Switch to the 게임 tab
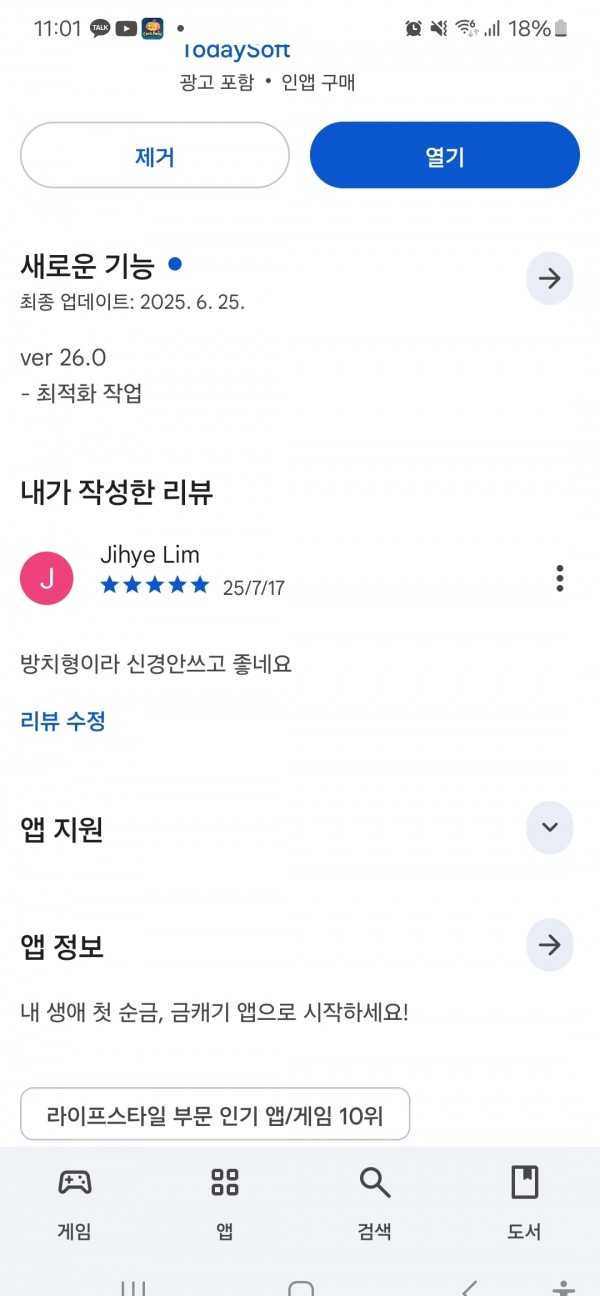The image size is (600, 1296). (x=75, y=1203)
